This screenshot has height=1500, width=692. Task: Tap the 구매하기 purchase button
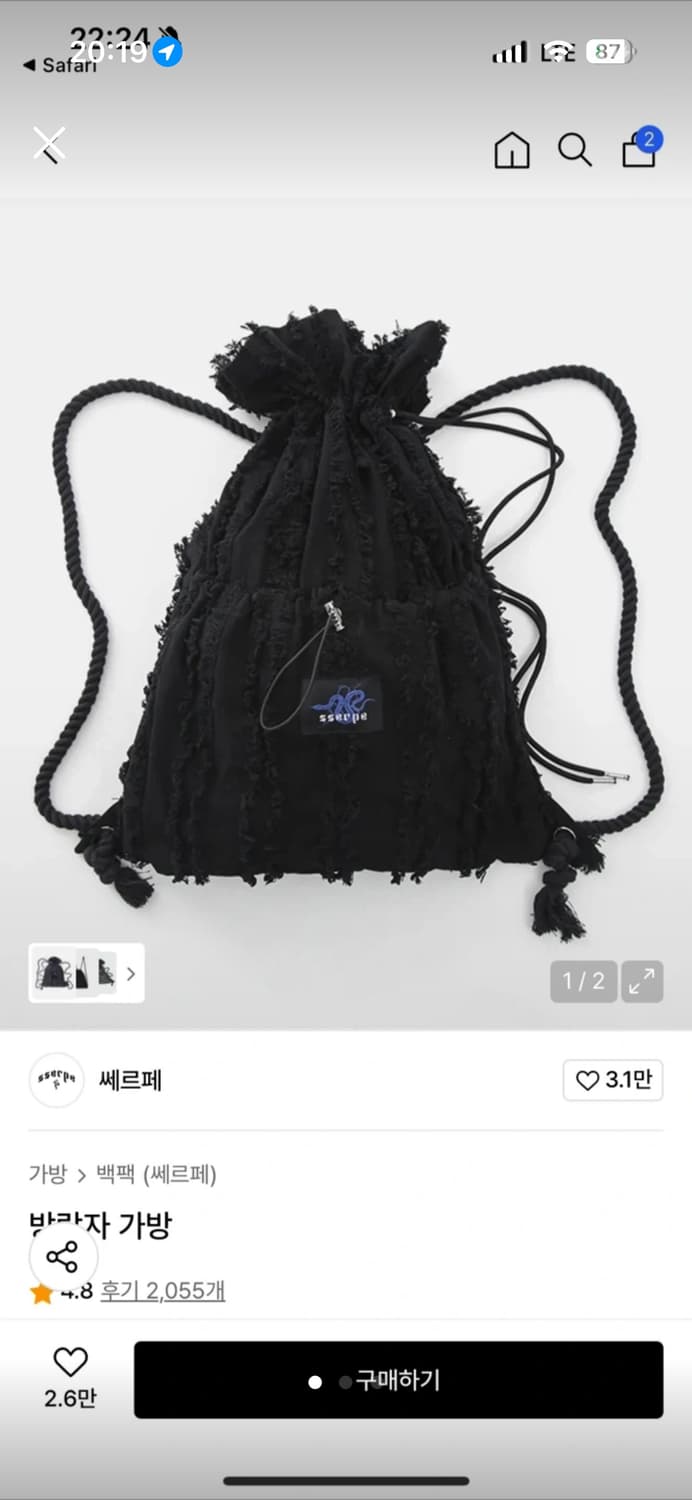coord(398,1380)
